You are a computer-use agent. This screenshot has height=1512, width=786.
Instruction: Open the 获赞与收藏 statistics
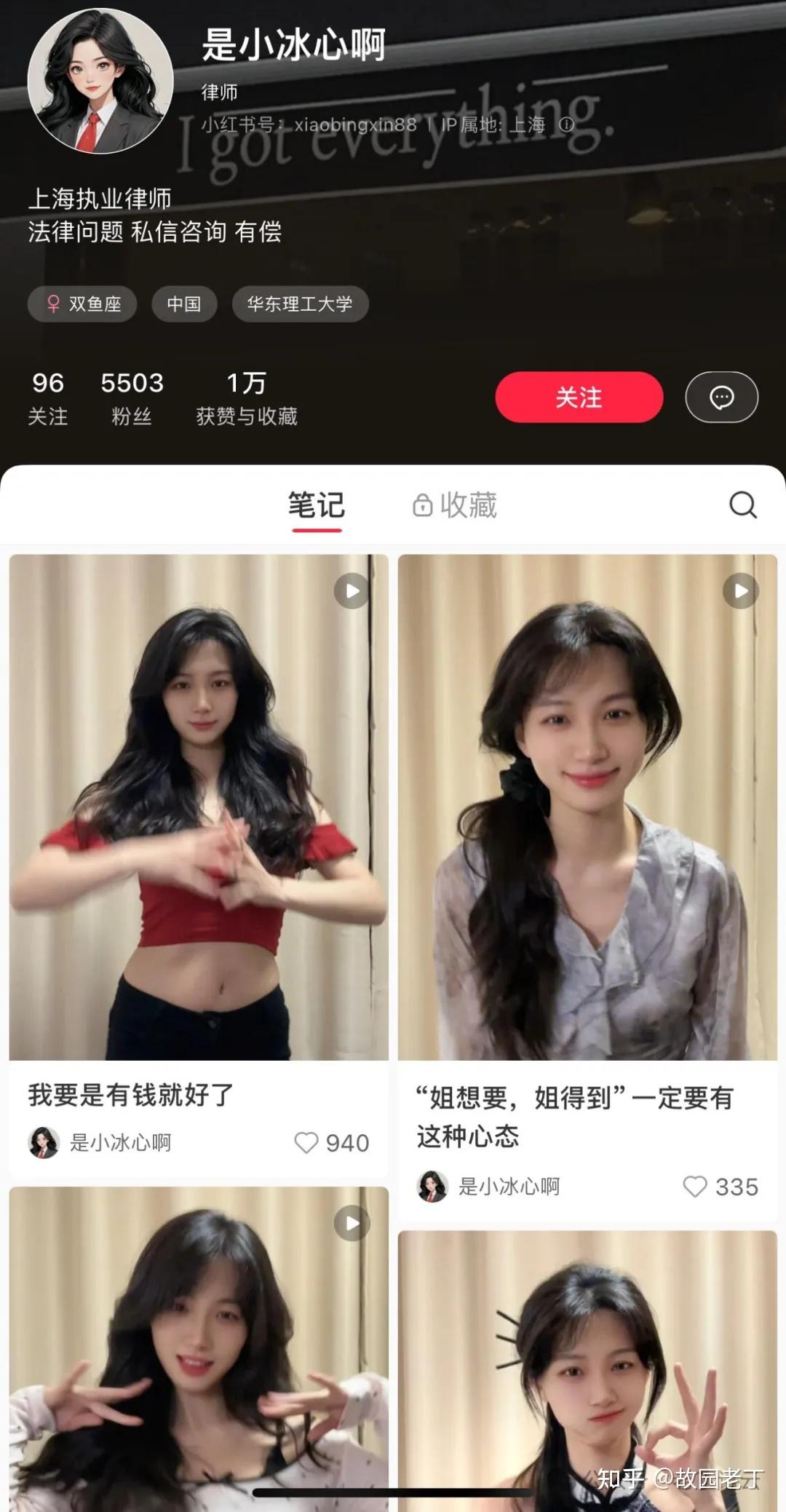[x=246, y=397]
